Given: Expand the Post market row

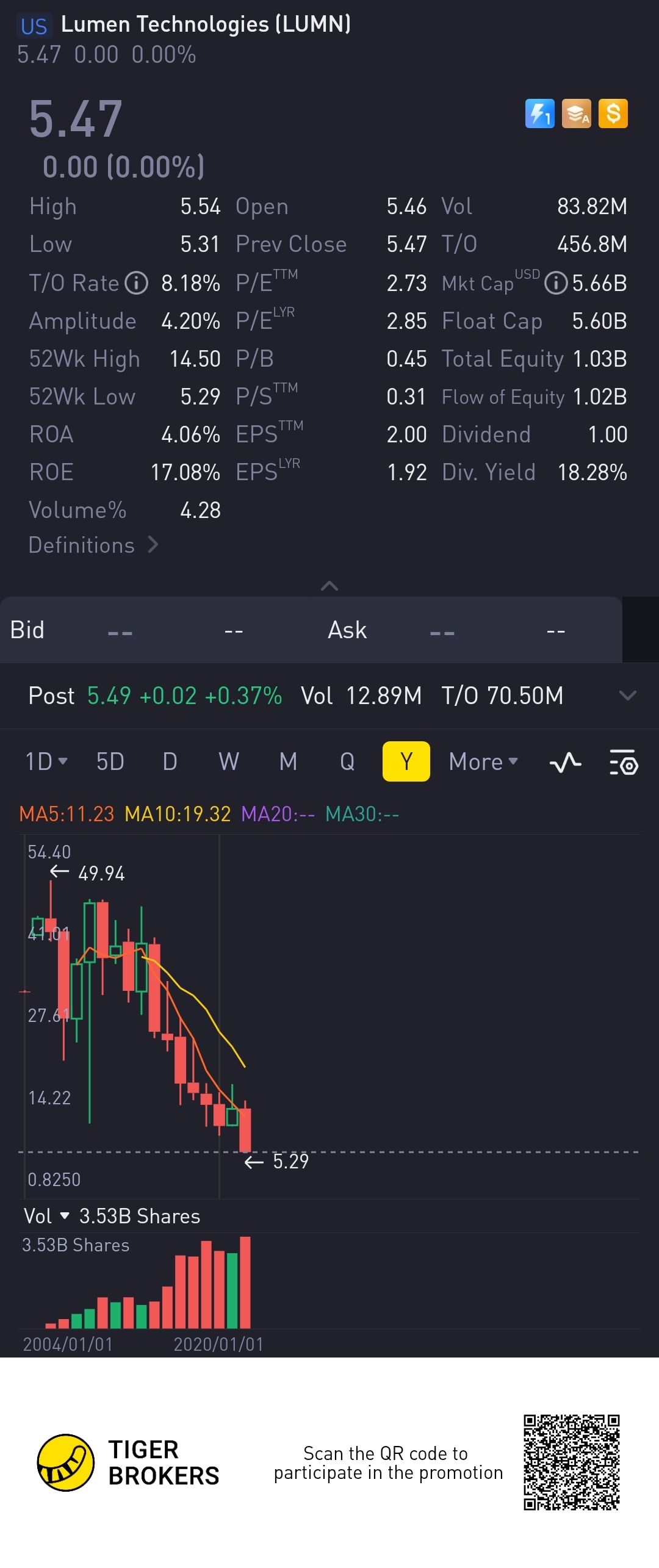Looking at the screenshot, I should click(627, 696).
